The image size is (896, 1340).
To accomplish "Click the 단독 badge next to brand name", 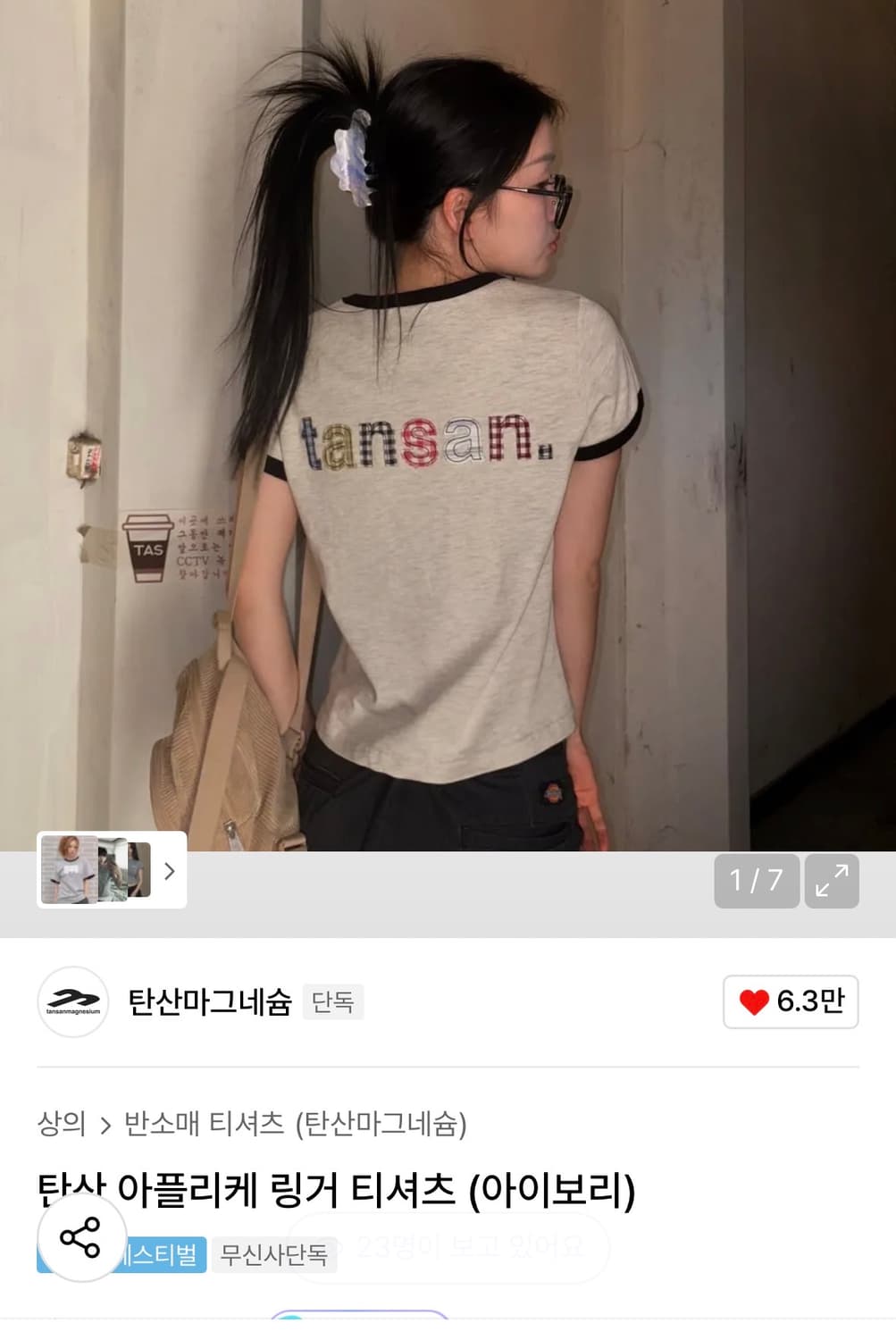I will pos(333,1002).
